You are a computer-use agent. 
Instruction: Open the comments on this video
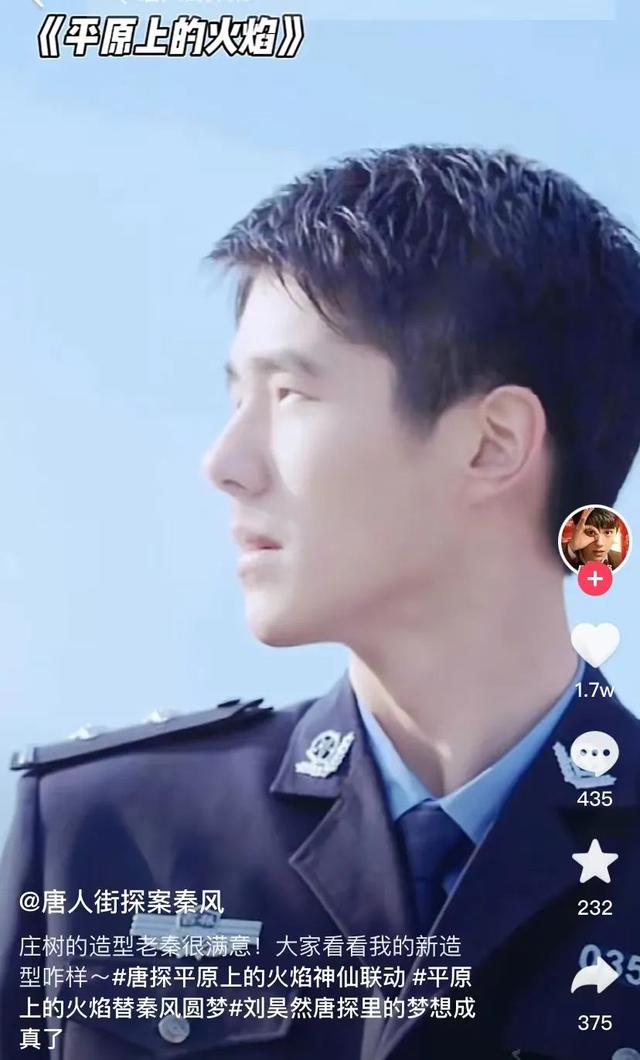pos(594,757)
